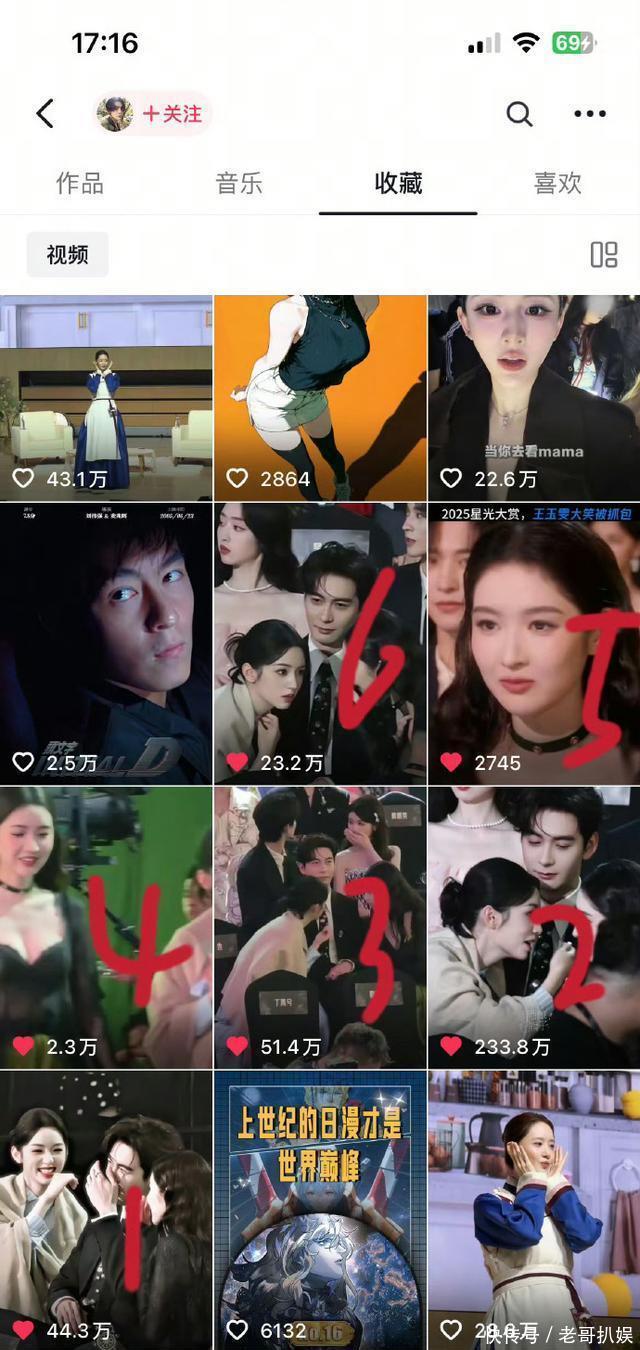
Task: Switch to the 喜欢 tab
Action: tap(557, 183)
